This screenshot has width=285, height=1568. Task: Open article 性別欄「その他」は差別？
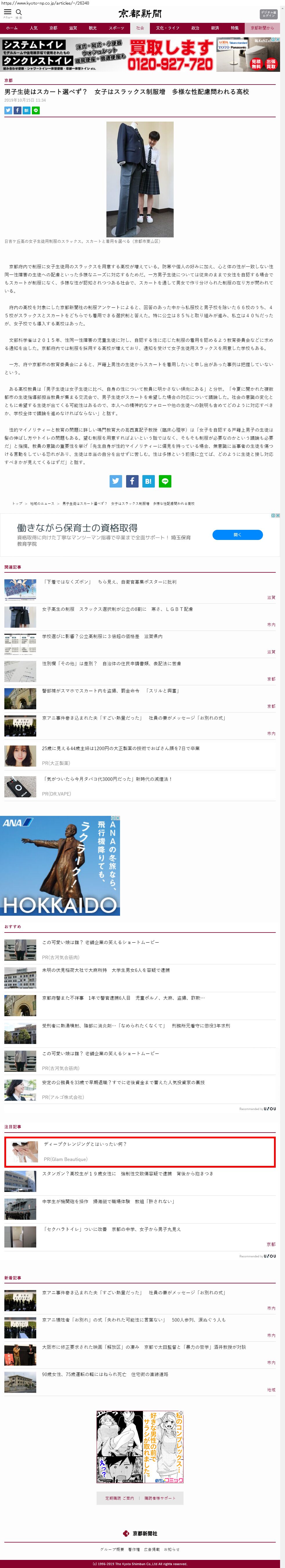[x=111, y=664]
